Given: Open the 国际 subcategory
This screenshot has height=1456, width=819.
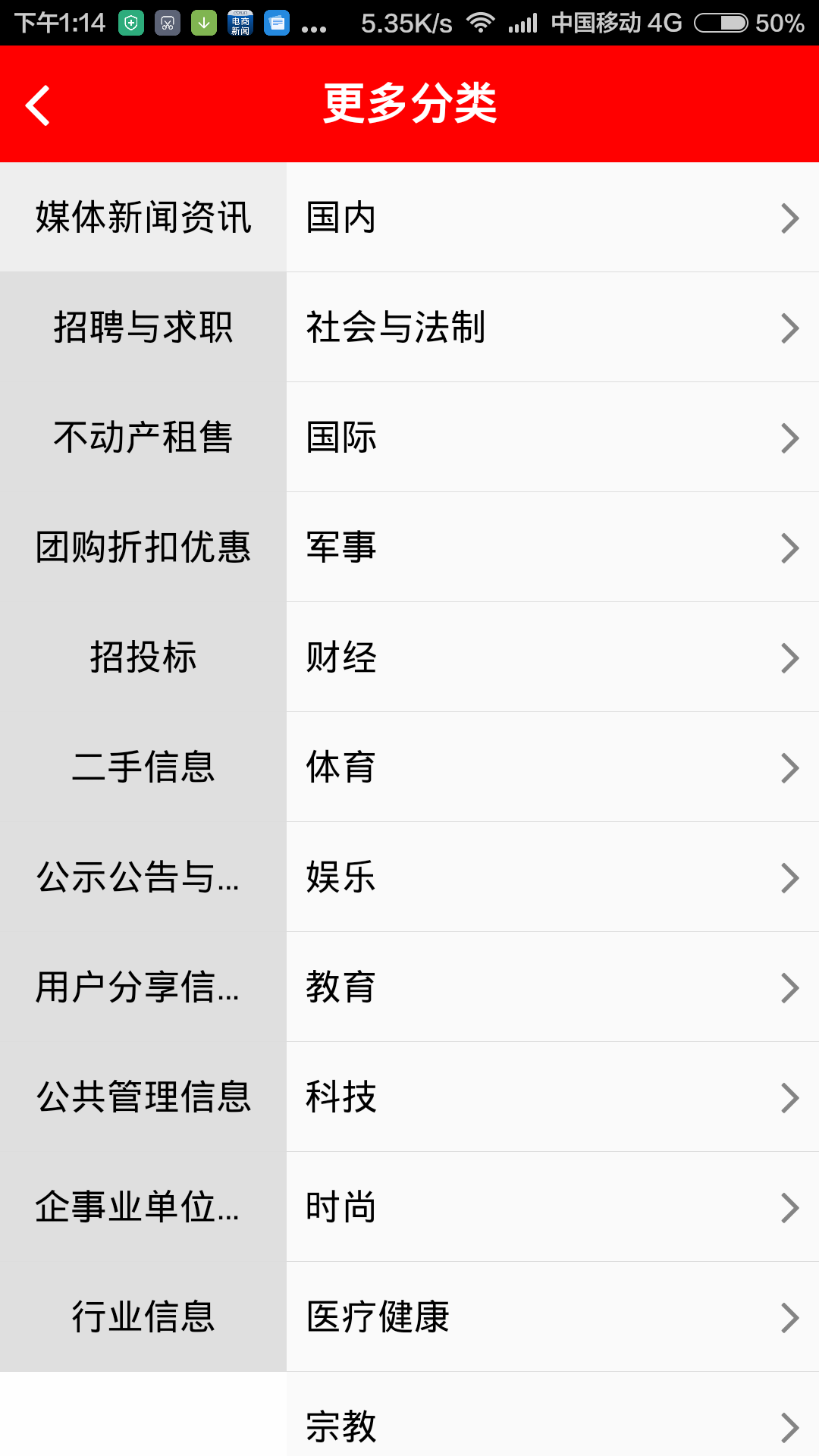Looking at the screenshot, I should (x=553, y=438).
